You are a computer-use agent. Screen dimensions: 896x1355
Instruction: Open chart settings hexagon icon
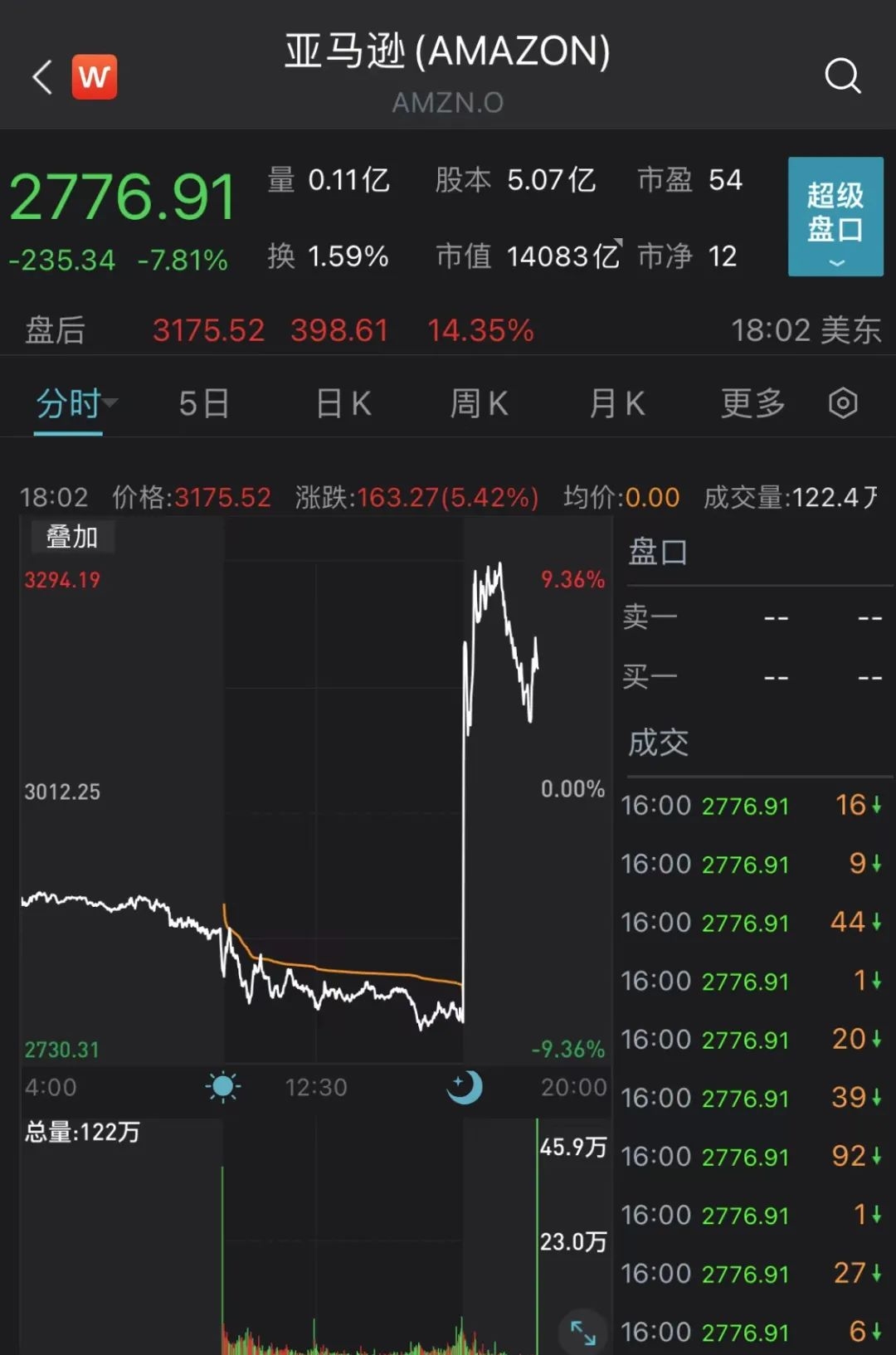843,403
